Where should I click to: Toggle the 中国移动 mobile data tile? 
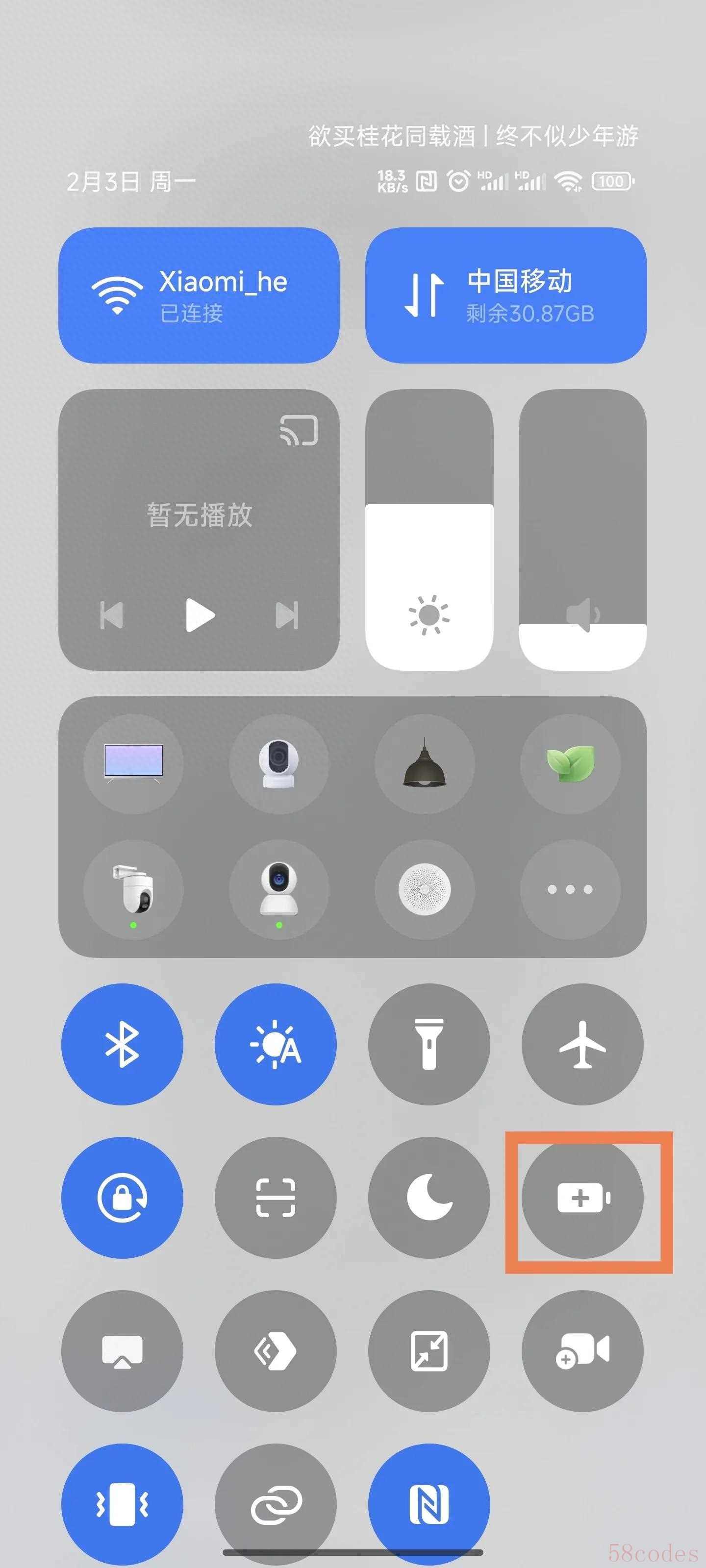505,295
